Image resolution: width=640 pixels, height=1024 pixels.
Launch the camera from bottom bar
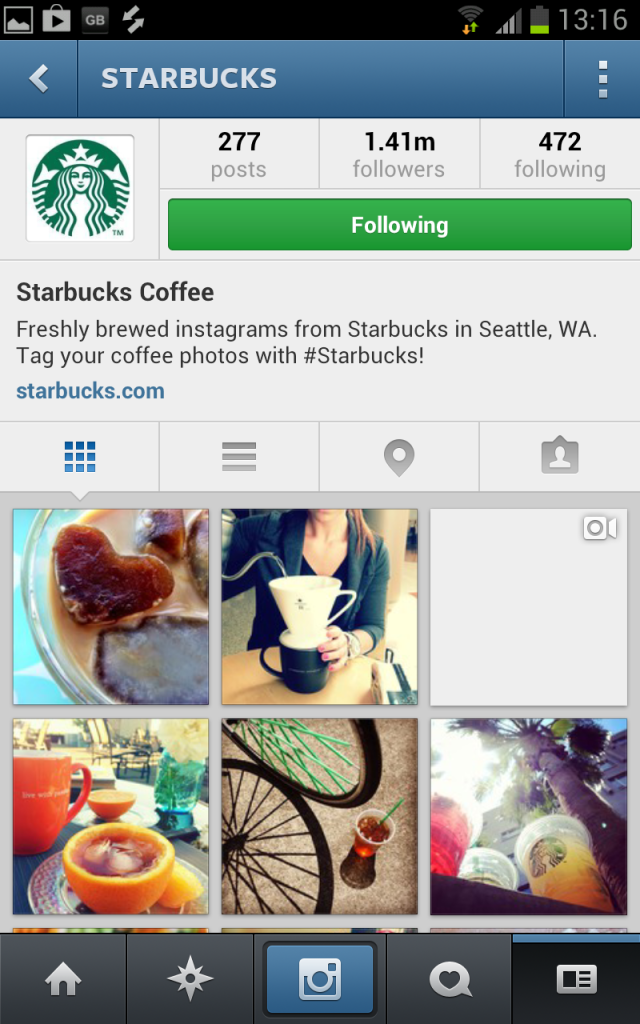coord(320,980)
